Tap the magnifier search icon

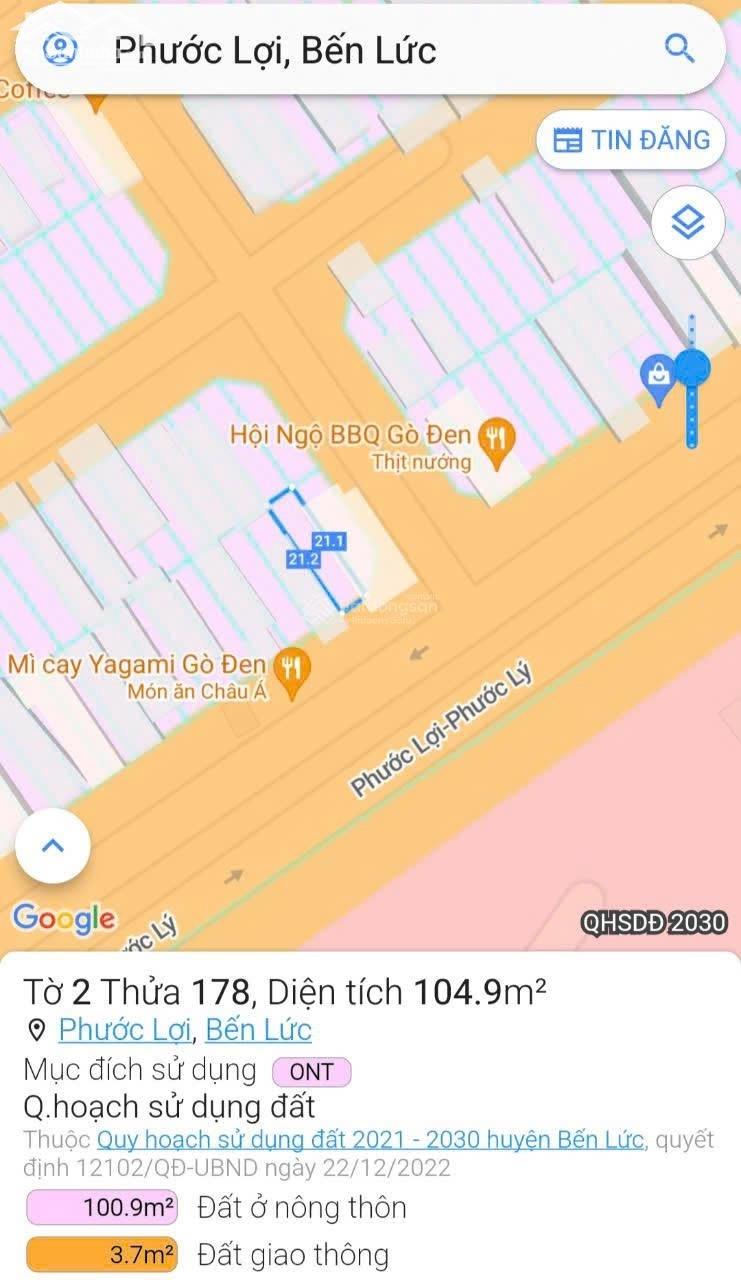coord(679,48)
